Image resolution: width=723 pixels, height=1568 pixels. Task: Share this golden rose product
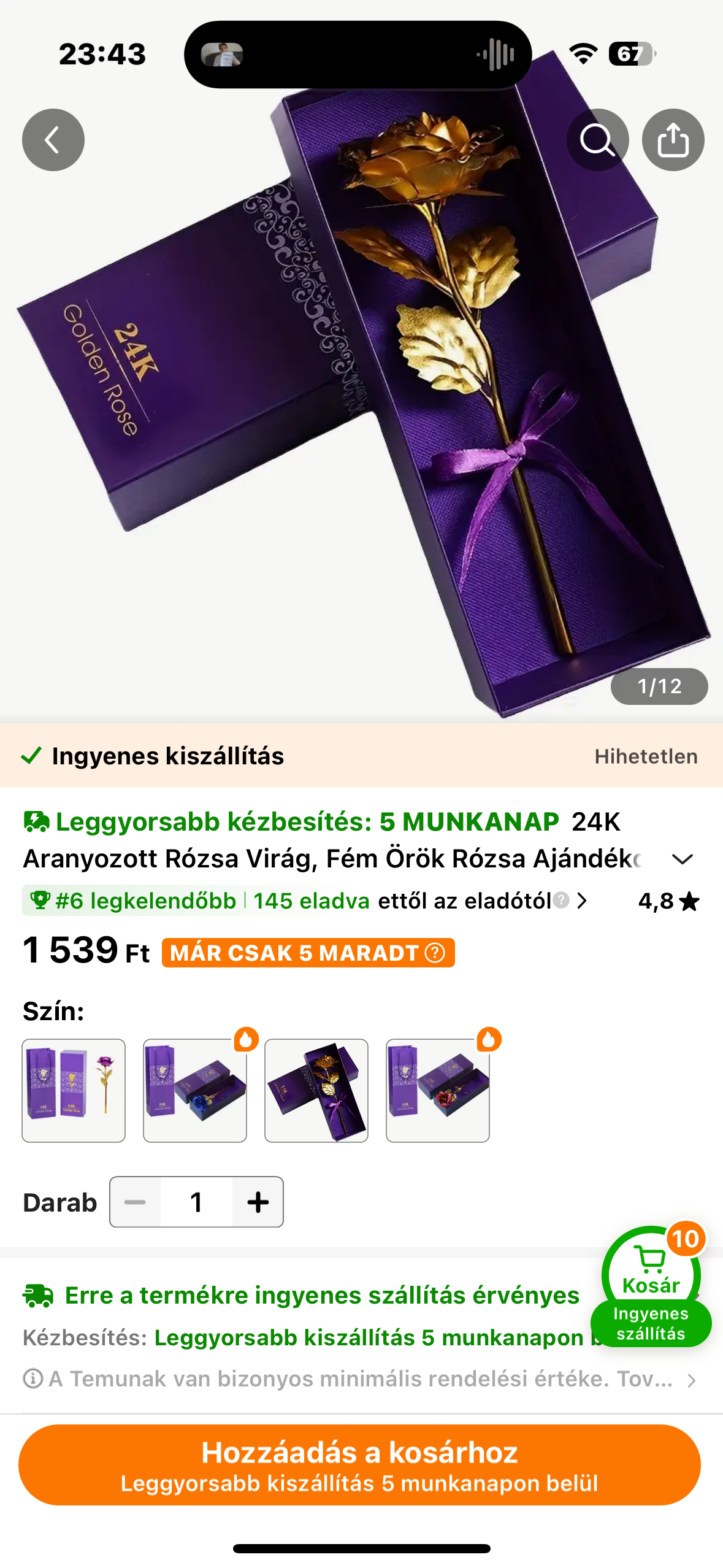pyautogui.click(x=673, y=140)
